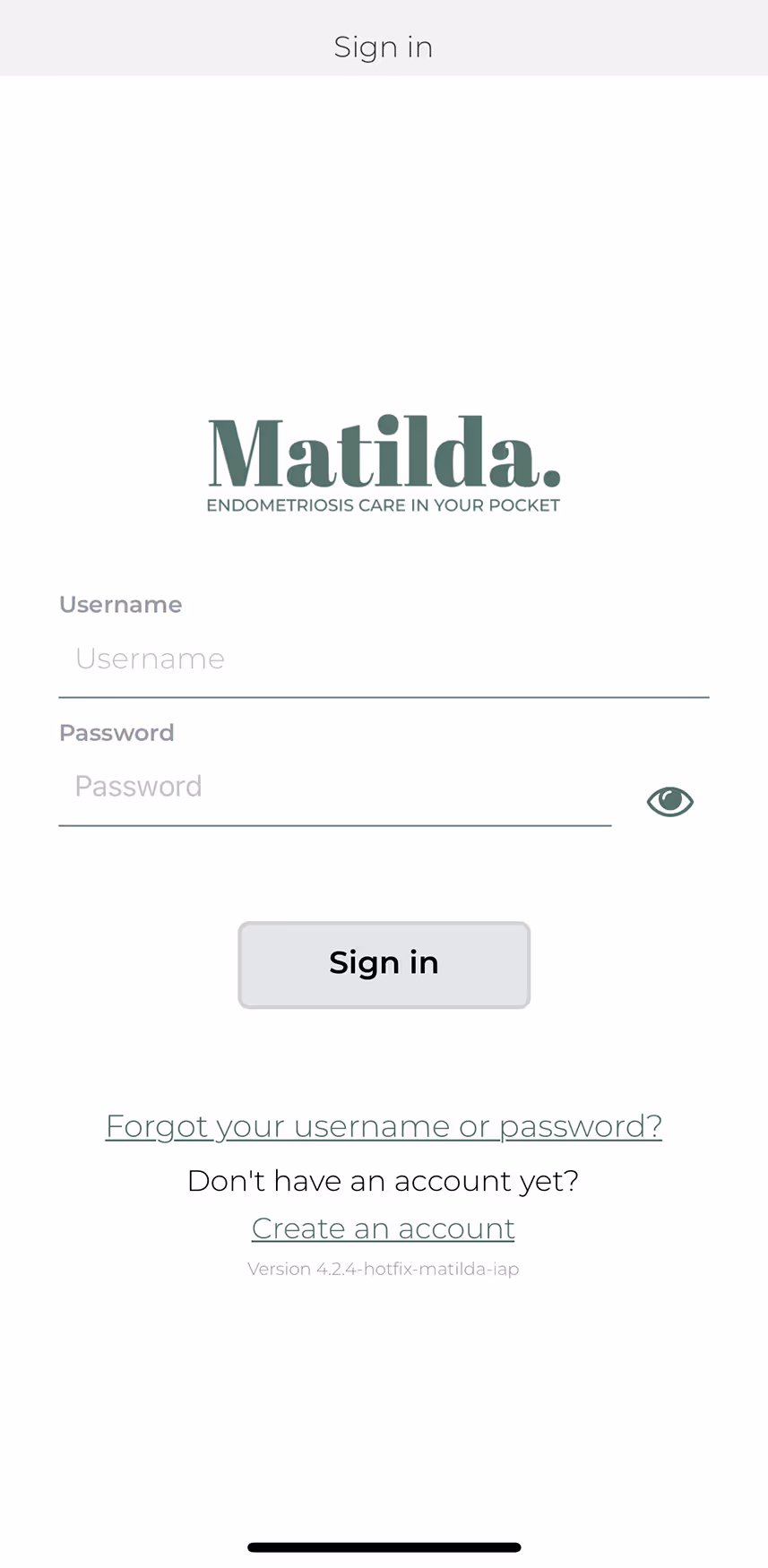The height and width of the screenshot is (1568, 768).
Task: Tap inside the Password placeholder text
Action: coord(138,786)
